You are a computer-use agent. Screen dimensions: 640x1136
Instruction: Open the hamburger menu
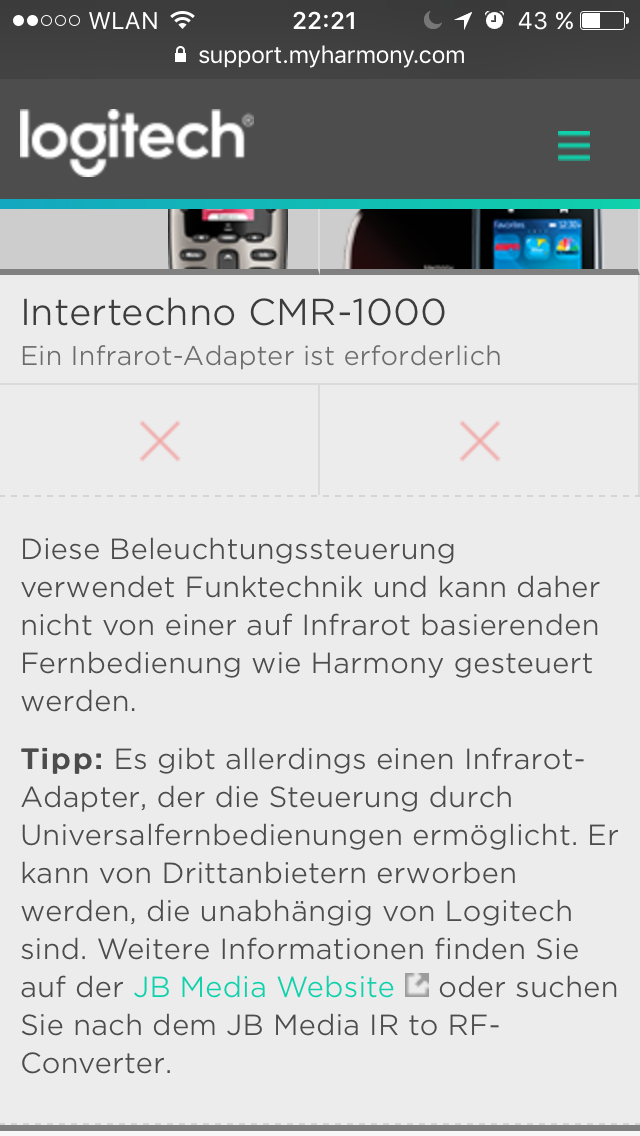(574, 146)
